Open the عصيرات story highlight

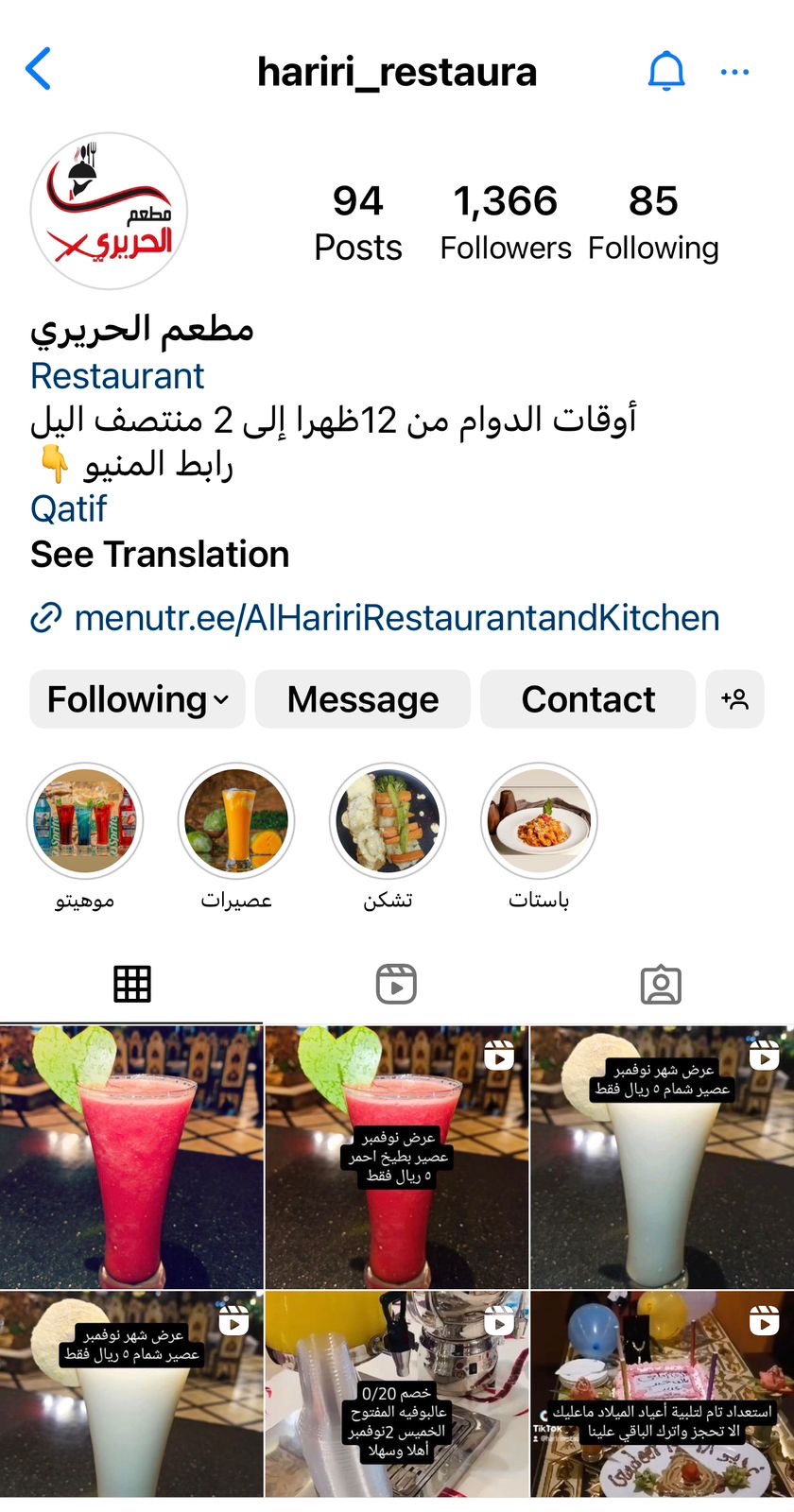pos(236,821)
